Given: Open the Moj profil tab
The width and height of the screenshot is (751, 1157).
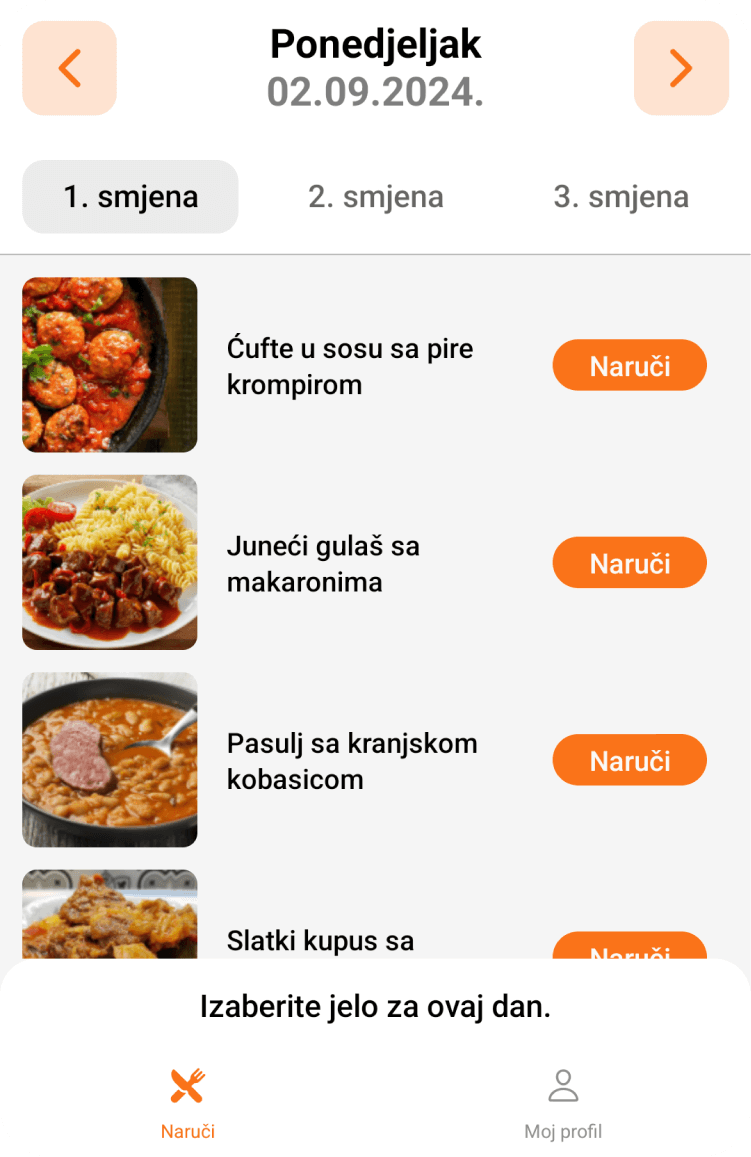Looking at the screenshot, I should (x=563, y=1102).
